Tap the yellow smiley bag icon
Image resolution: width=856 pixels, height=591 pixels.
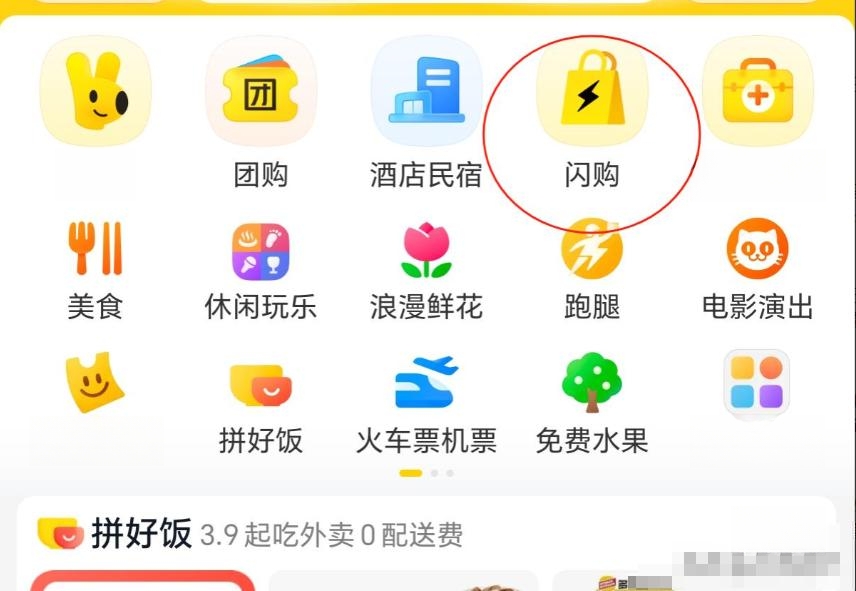click(x=95, y=385)
